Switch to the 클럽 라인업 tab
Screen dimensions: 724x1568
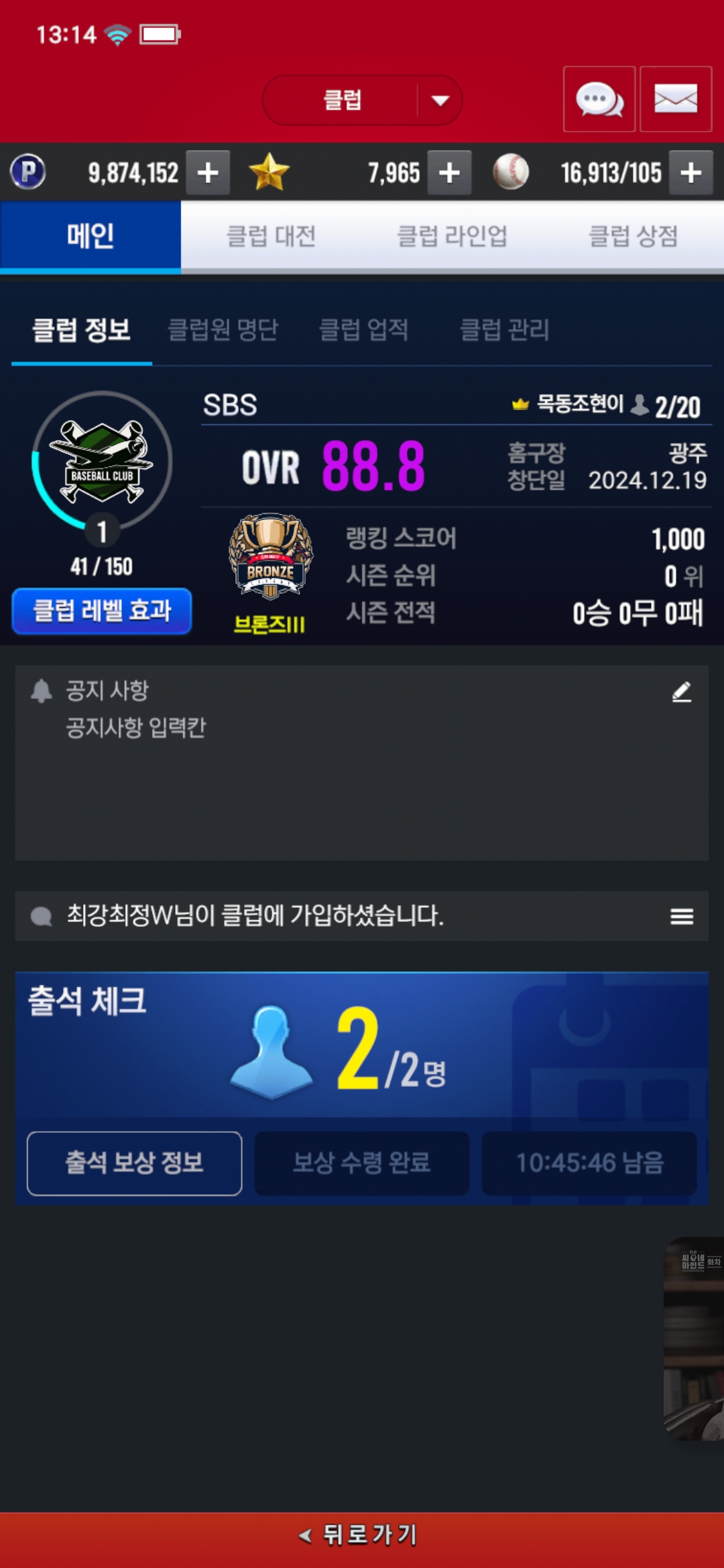452,236
